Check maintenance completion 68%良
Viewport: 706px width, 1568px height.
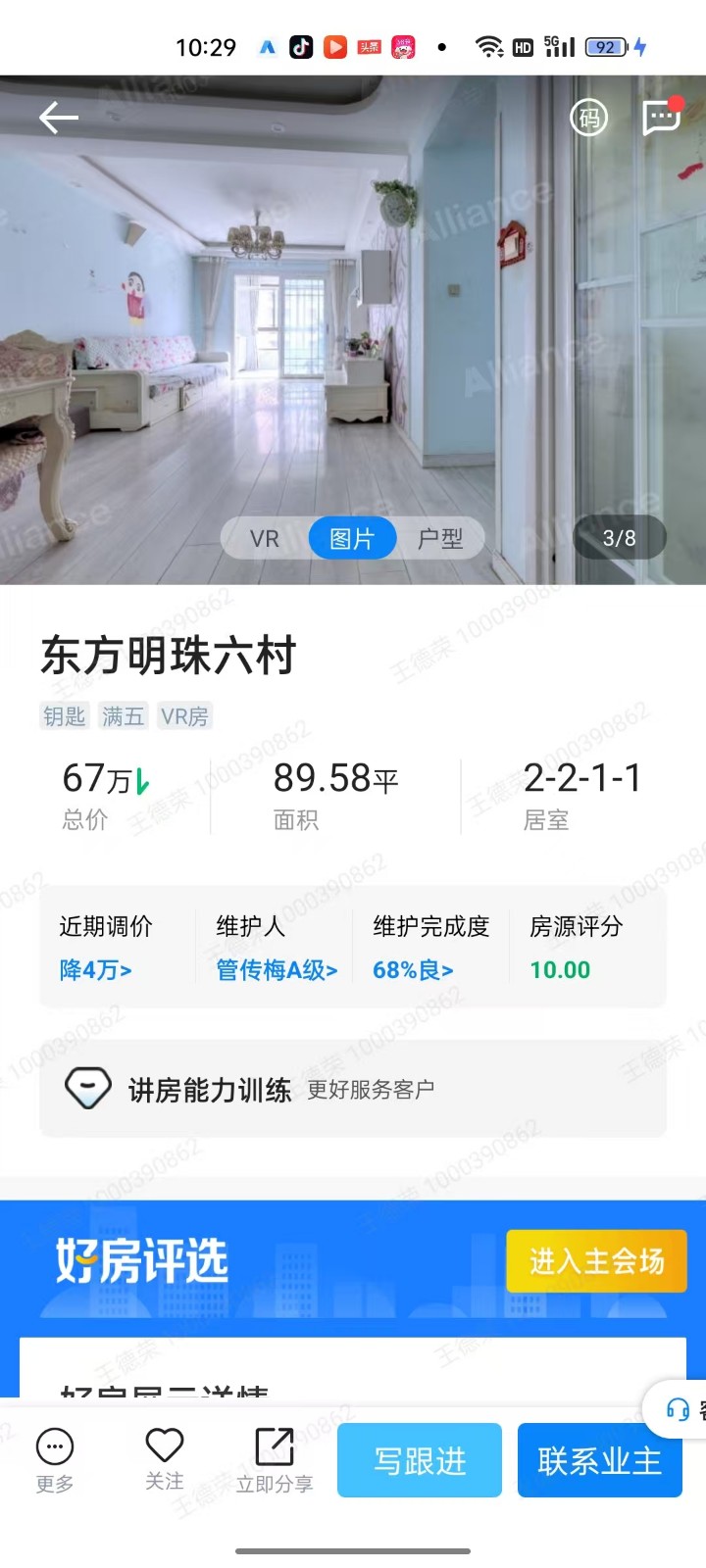tap(413, 970)
